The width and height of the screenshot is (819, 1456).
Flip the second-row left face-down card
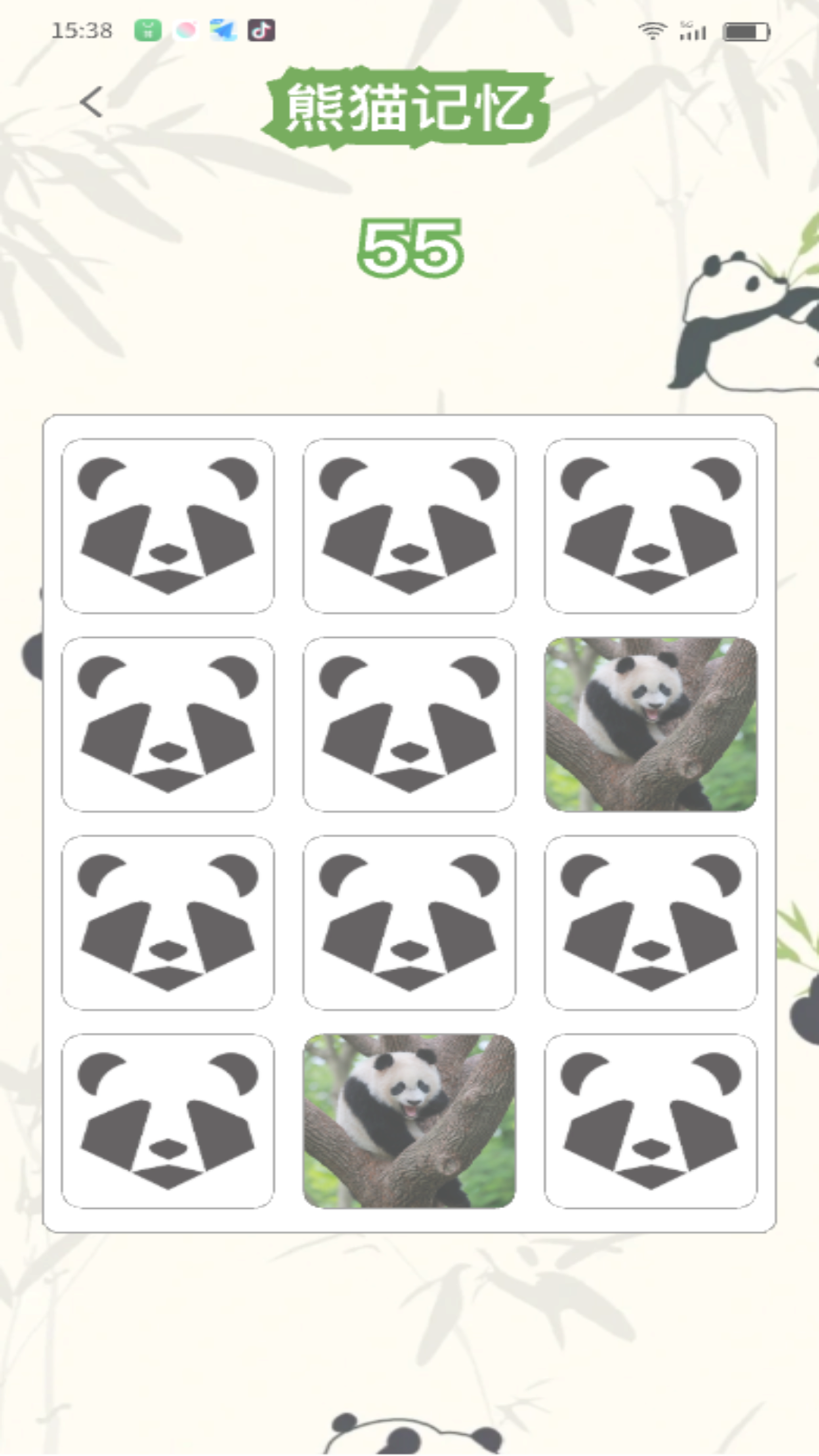168,722
